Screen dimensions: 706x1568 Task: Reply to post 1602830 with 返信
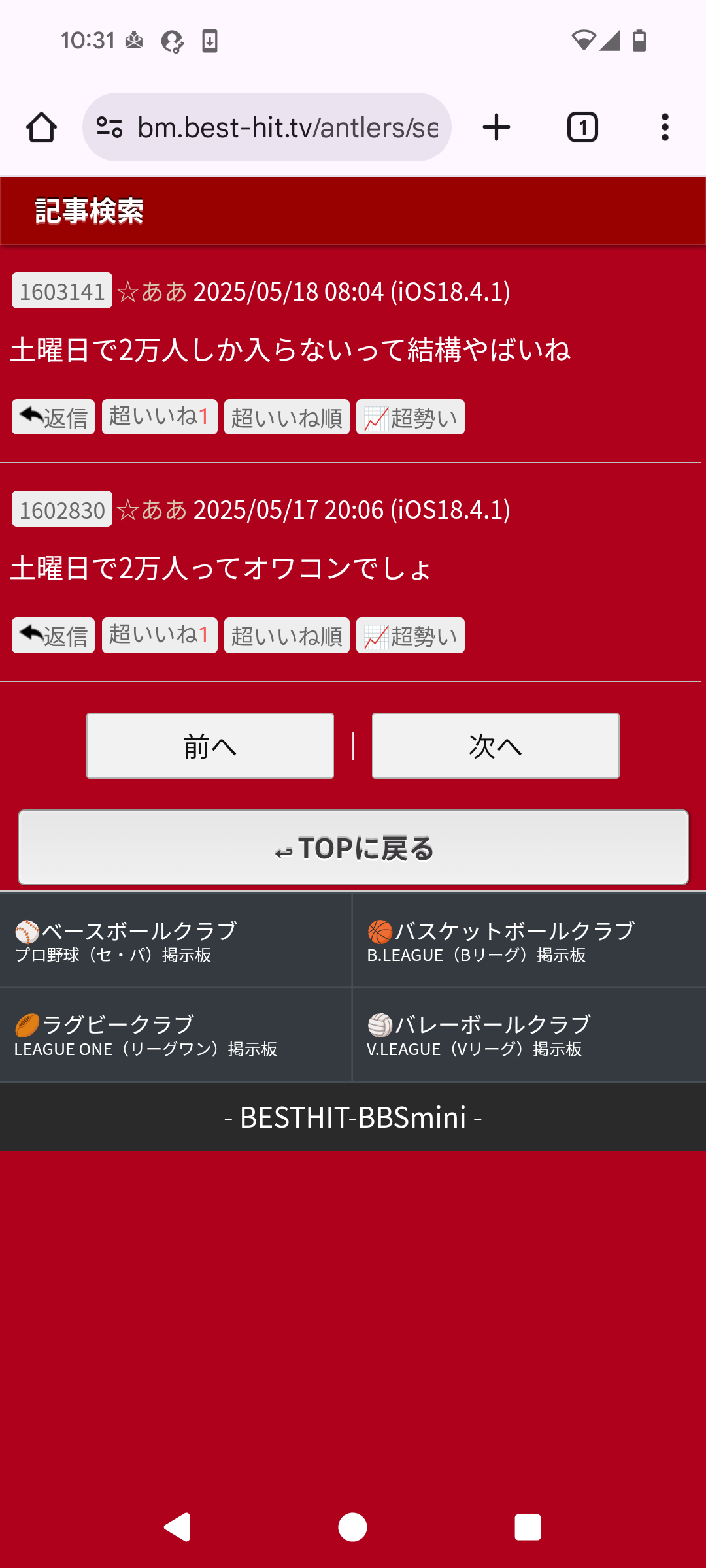pos(54,635)
